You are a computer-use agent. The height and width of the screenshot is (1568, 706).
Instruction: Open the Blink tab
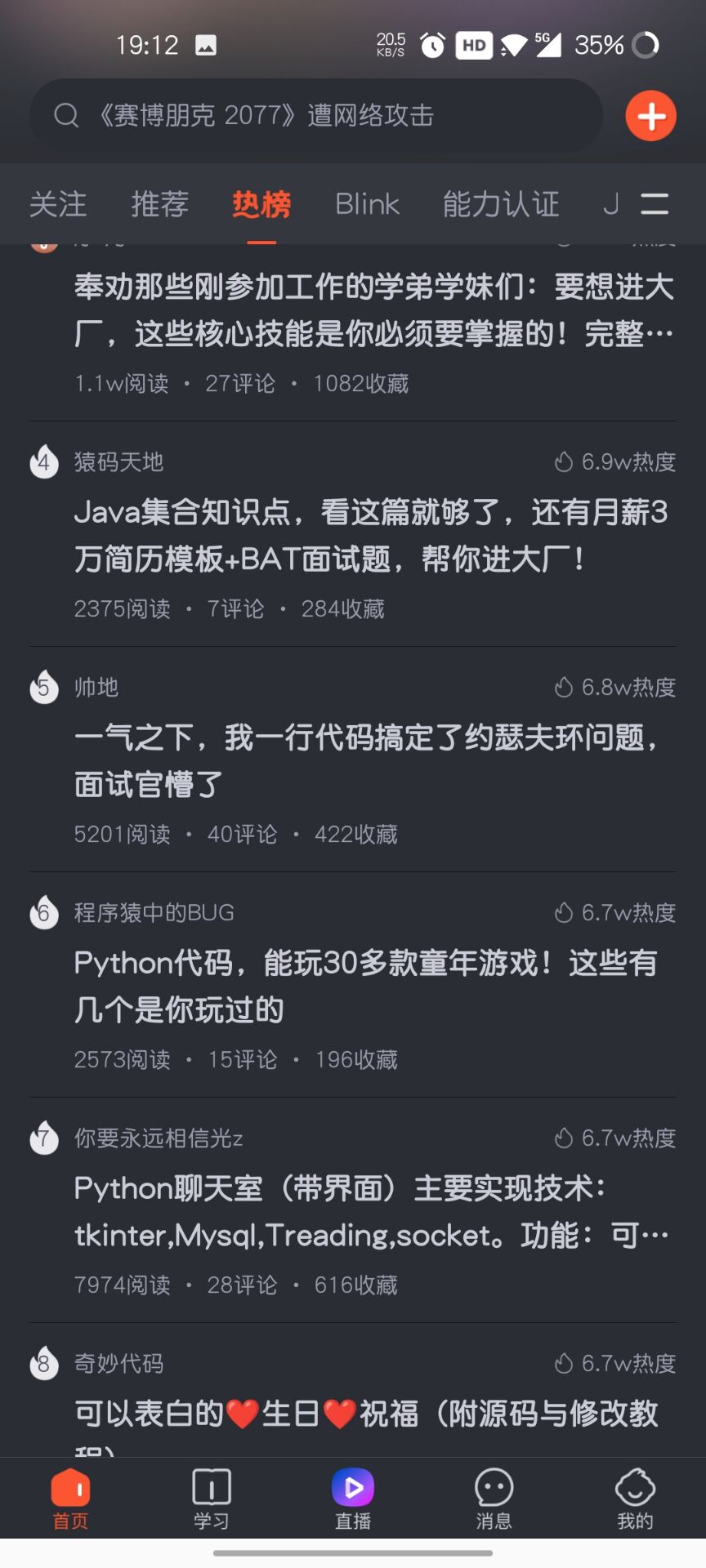click(367, 204)
